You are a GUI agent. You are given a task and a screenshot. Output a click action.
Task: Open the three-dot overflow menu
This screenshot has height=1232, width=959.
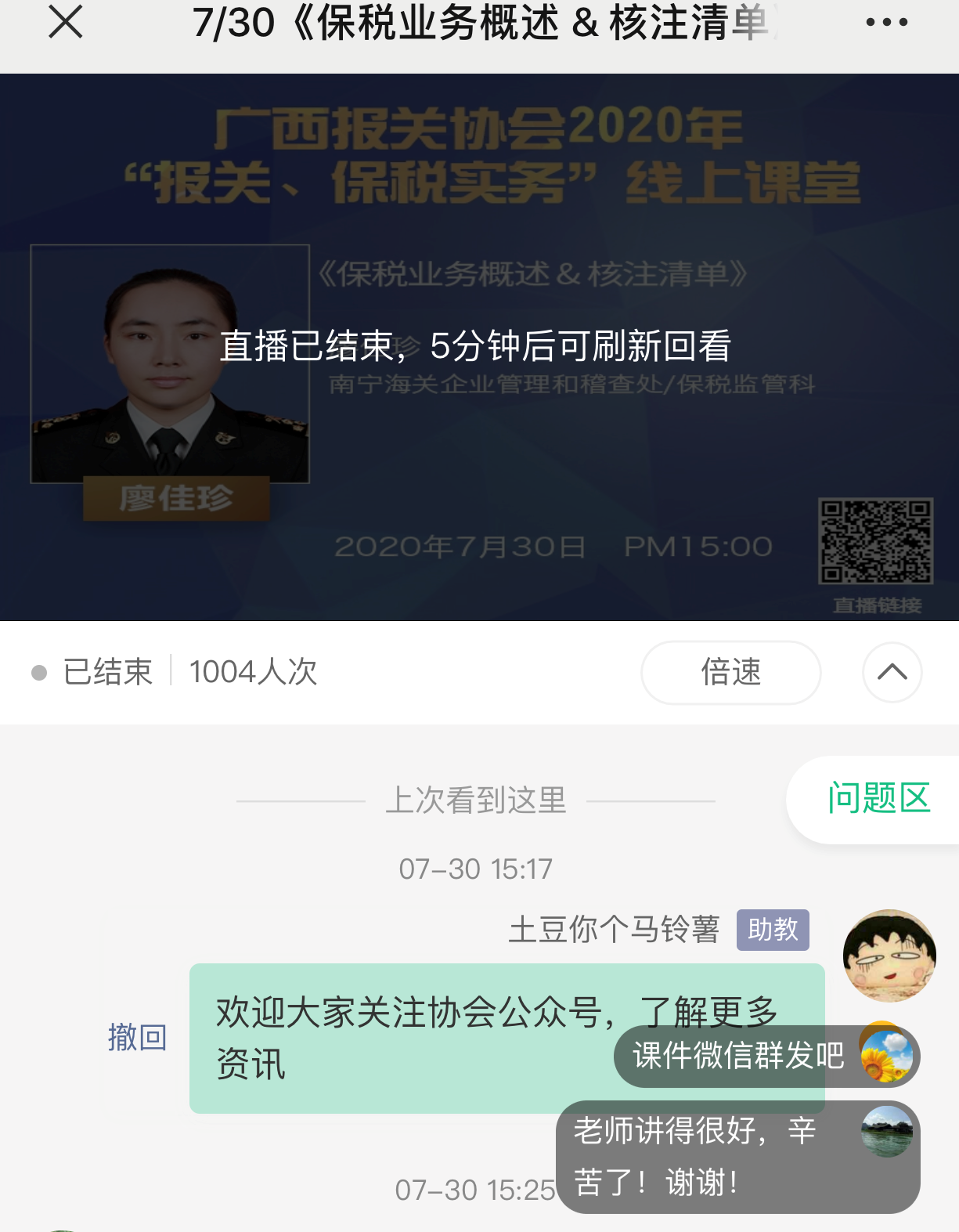[886, 22]
